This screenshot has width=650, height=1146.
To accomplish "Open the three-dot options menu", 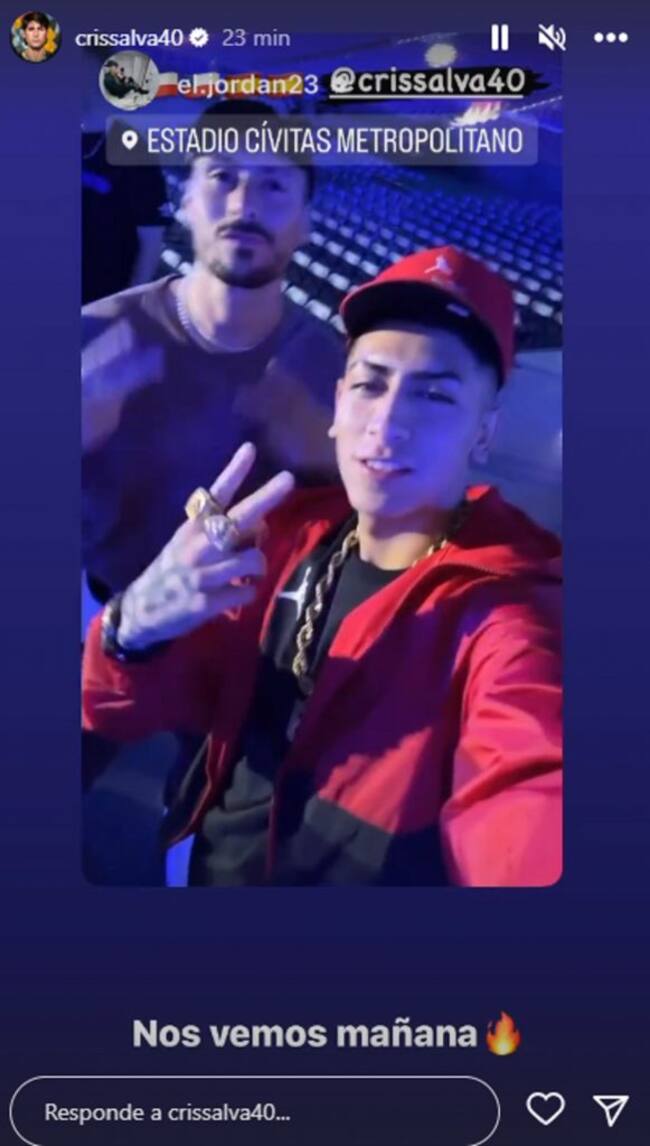I will 610,38.
